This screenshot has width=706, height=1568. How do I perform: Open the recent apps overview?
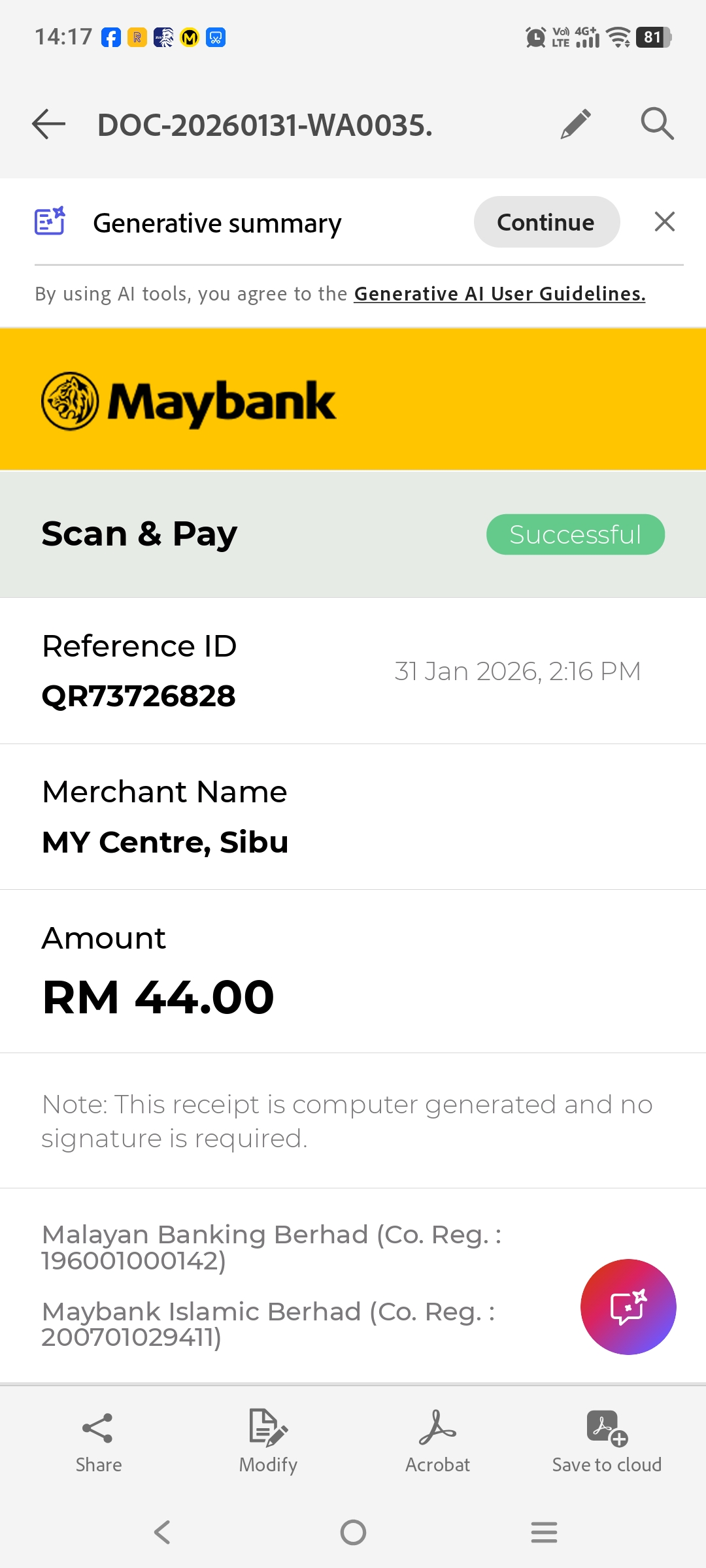pos(544,1532)
